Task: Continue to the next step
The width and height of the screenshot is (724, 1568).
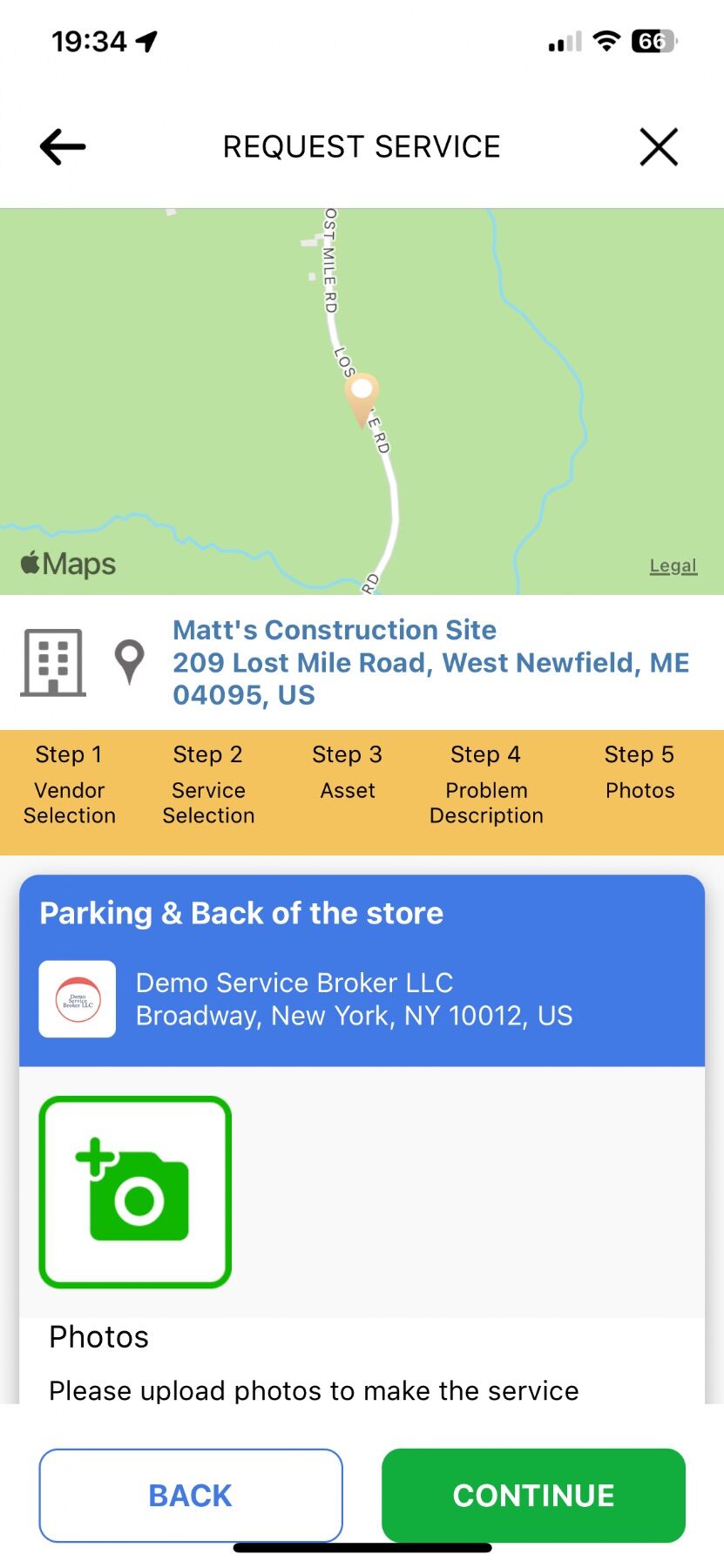Action: [533, 1495]
